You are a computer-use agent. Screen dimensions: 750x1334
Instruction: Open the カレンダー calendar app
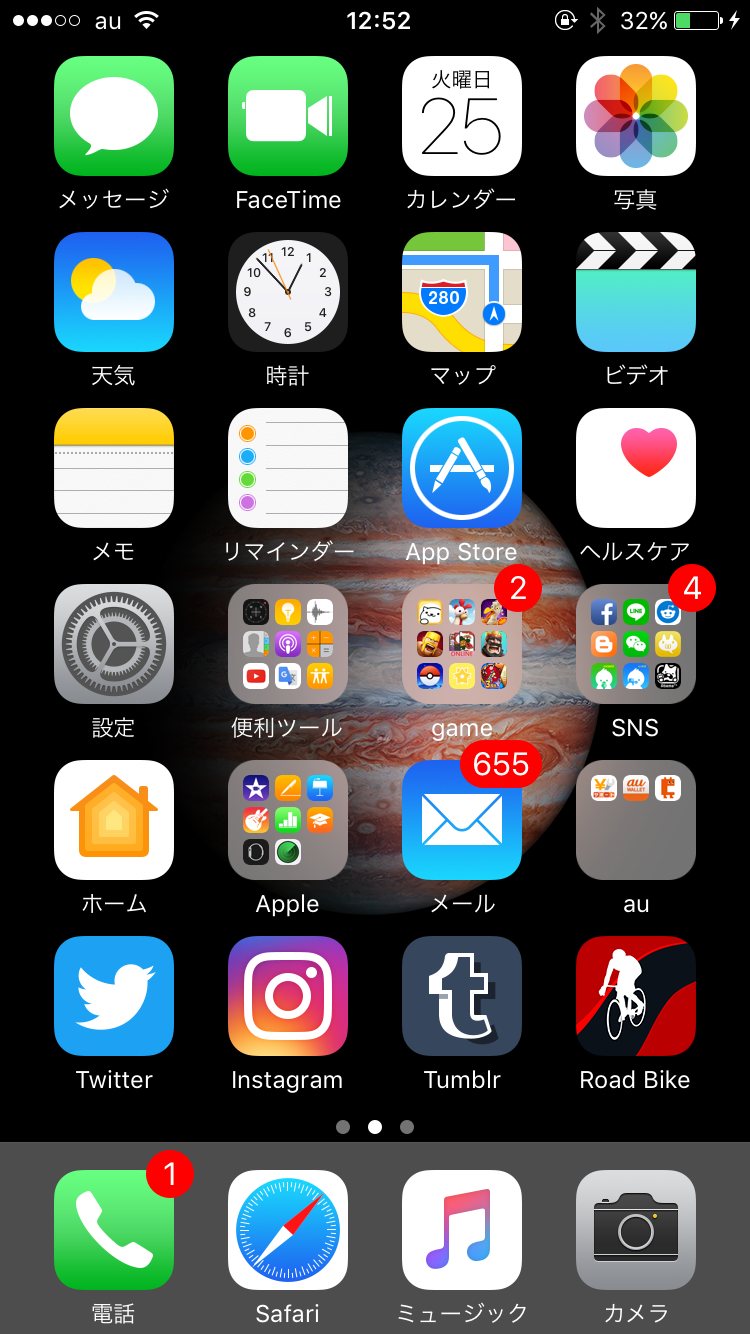[462, 116]
